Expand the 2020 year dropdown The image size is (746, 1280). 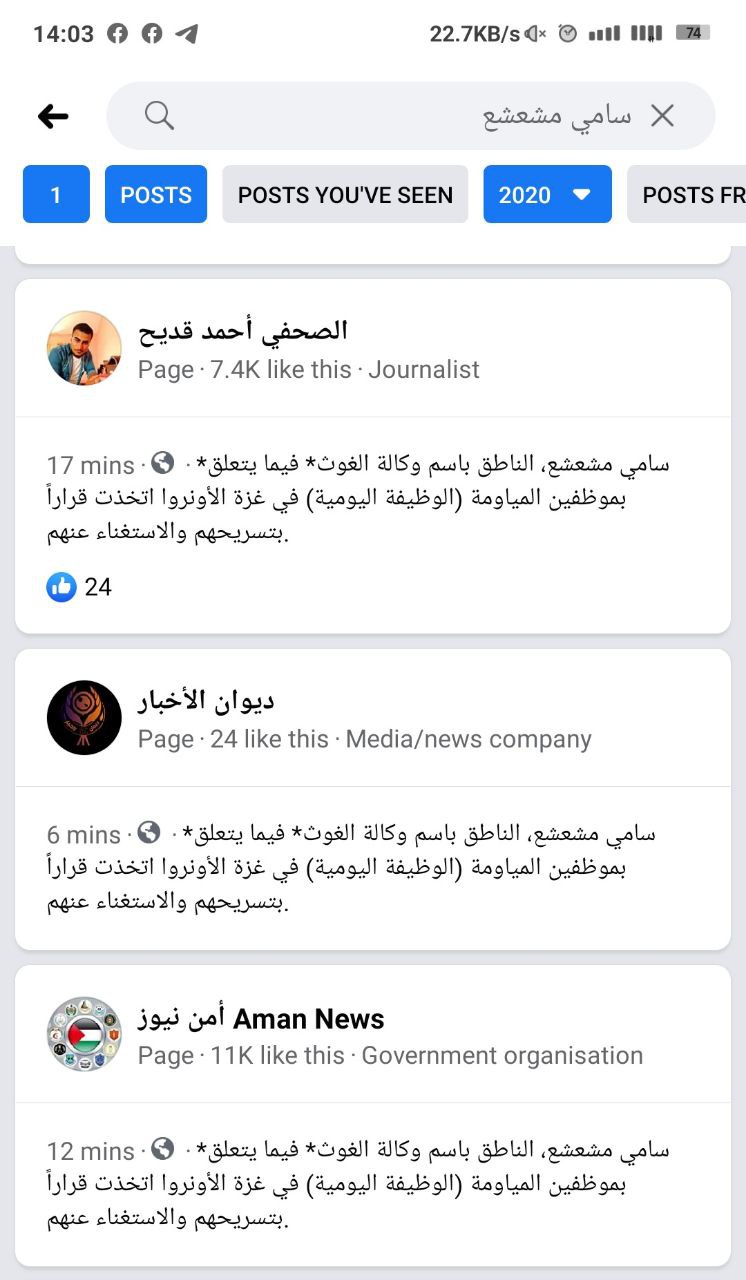coord(547,194)
